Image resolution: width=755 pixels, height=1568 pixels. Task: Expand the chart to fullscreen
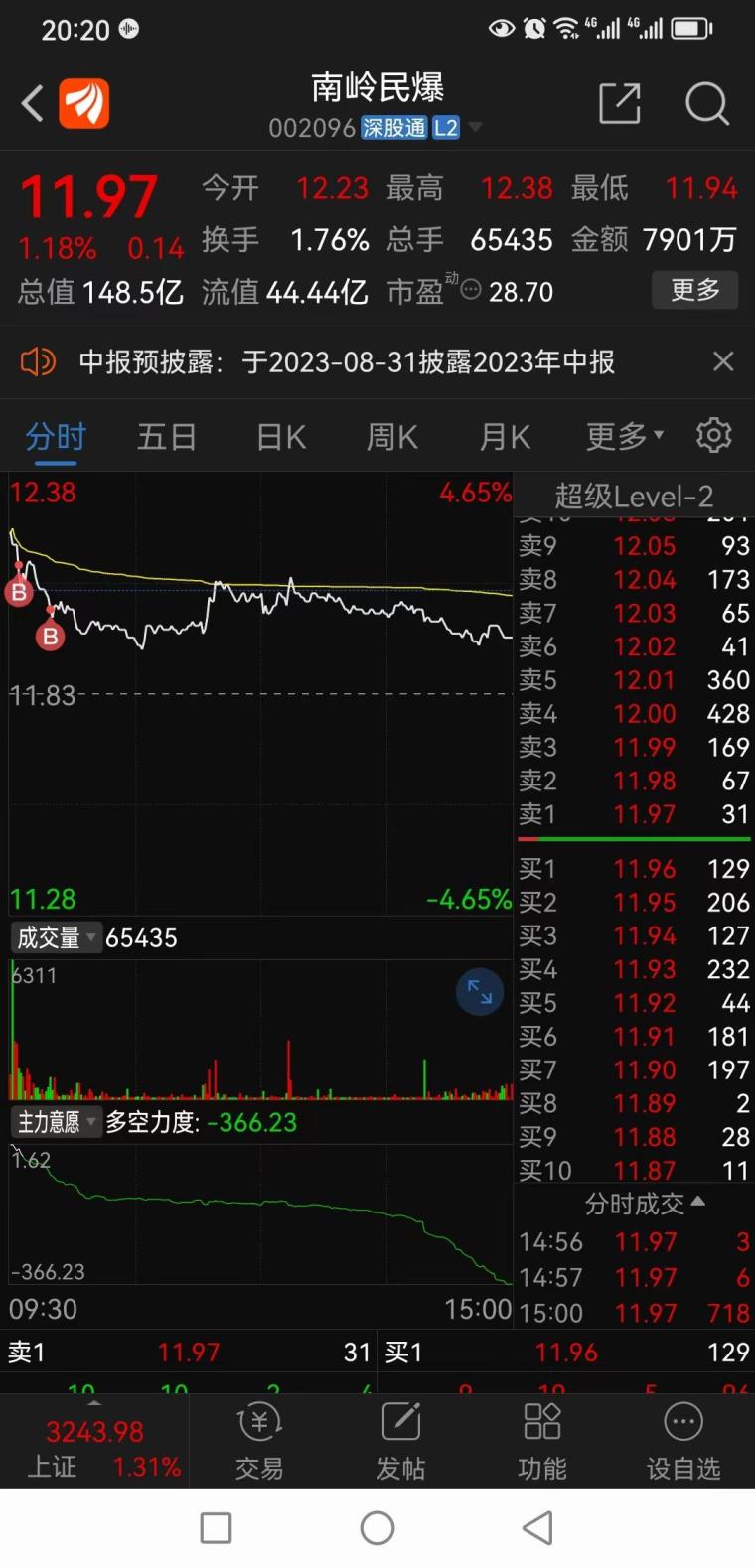click(480, 991)
